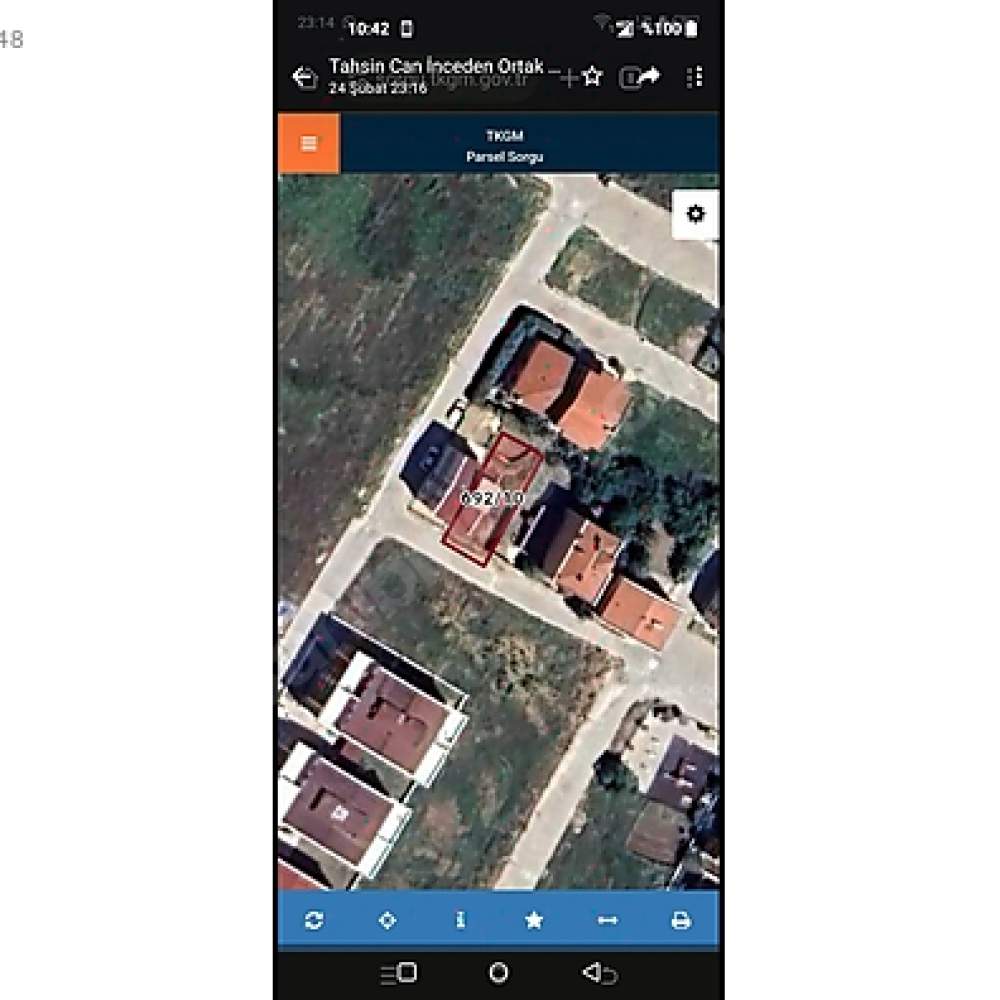
Task: Mark as favorite with the top star
Action: pos(592,76)
